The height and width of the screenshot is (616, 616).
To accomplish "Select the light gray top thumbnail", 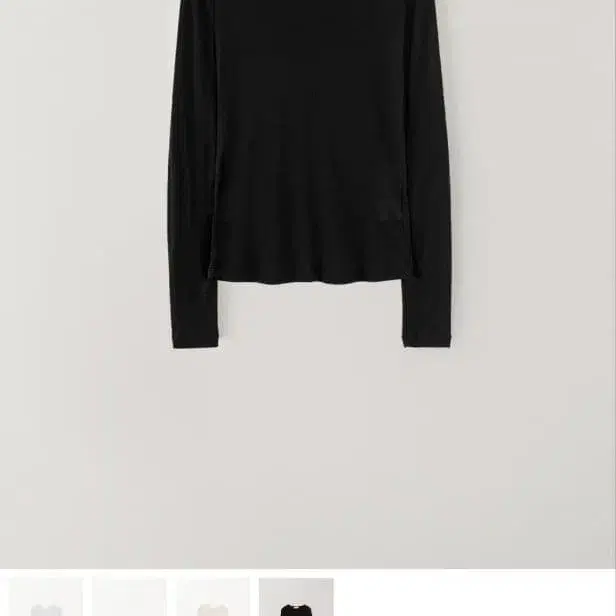I will [x=45, y=600].
